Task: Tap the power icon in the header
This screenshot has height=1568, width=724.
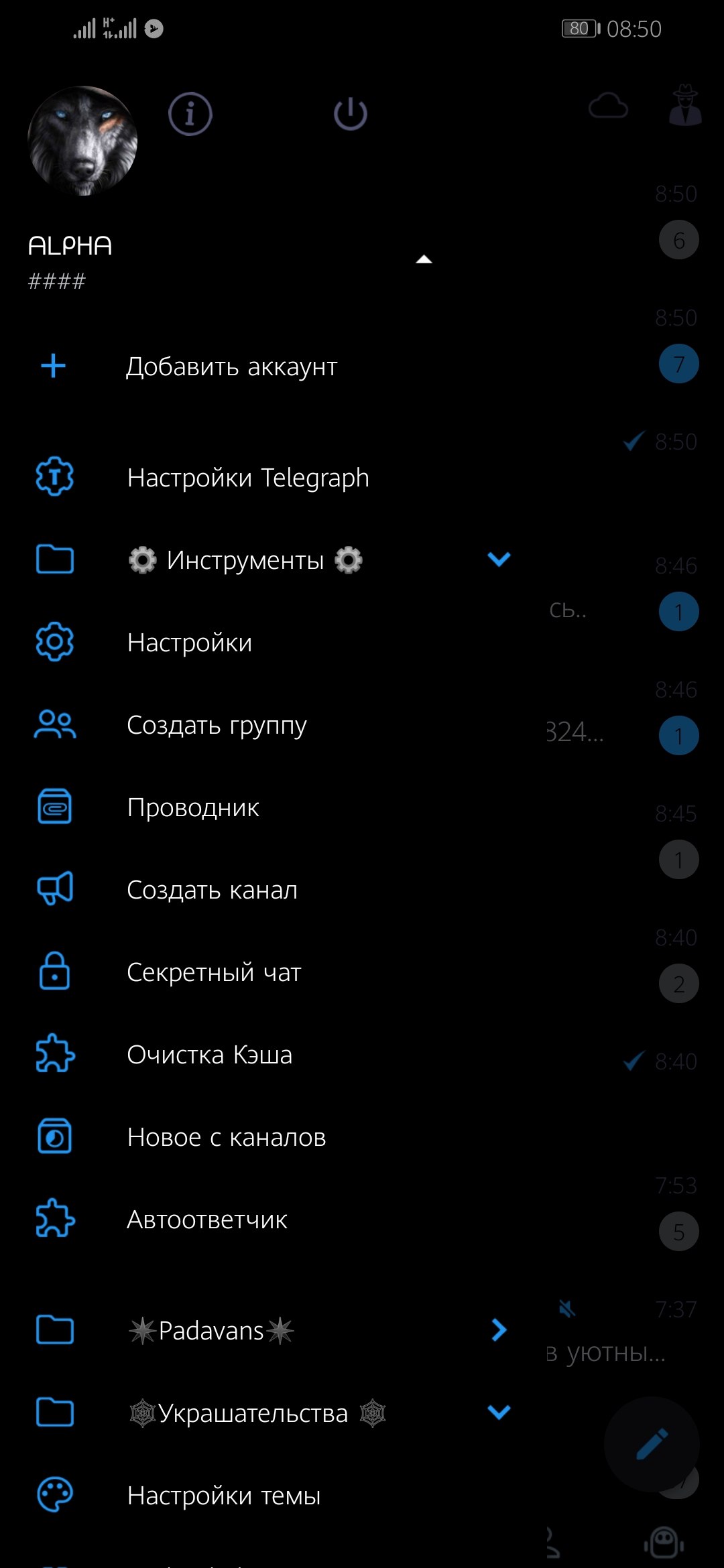Action: [350, 114]
